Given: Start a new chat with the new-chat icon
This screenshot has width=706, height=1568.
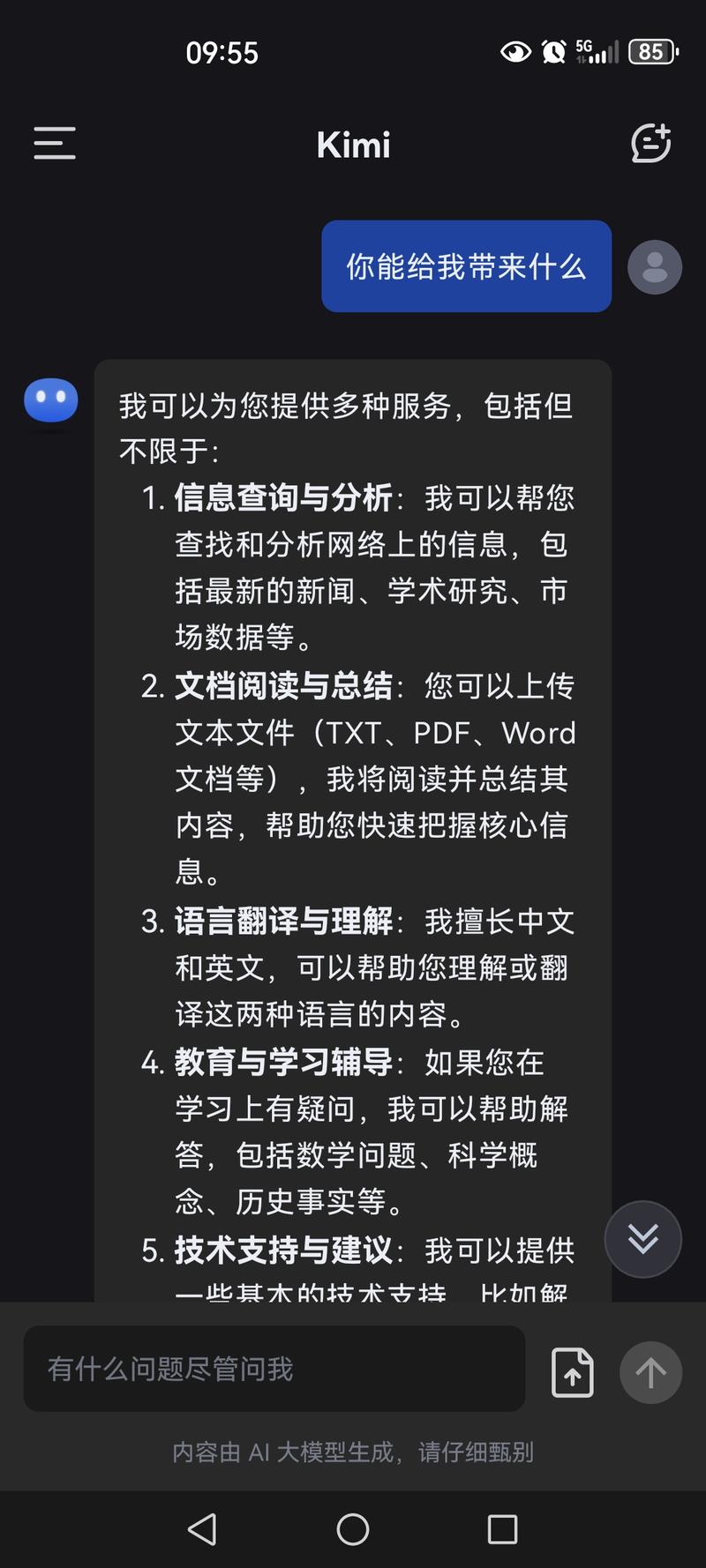Looking at the screenshot, I should [651, 144].
